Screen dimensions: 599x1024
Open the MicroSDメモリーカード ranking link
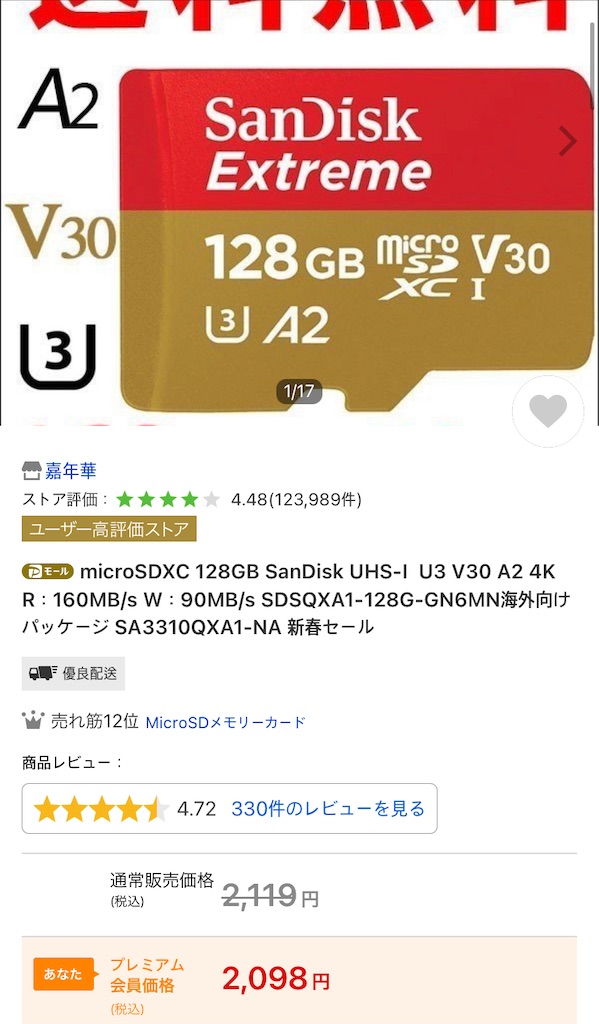225,722
